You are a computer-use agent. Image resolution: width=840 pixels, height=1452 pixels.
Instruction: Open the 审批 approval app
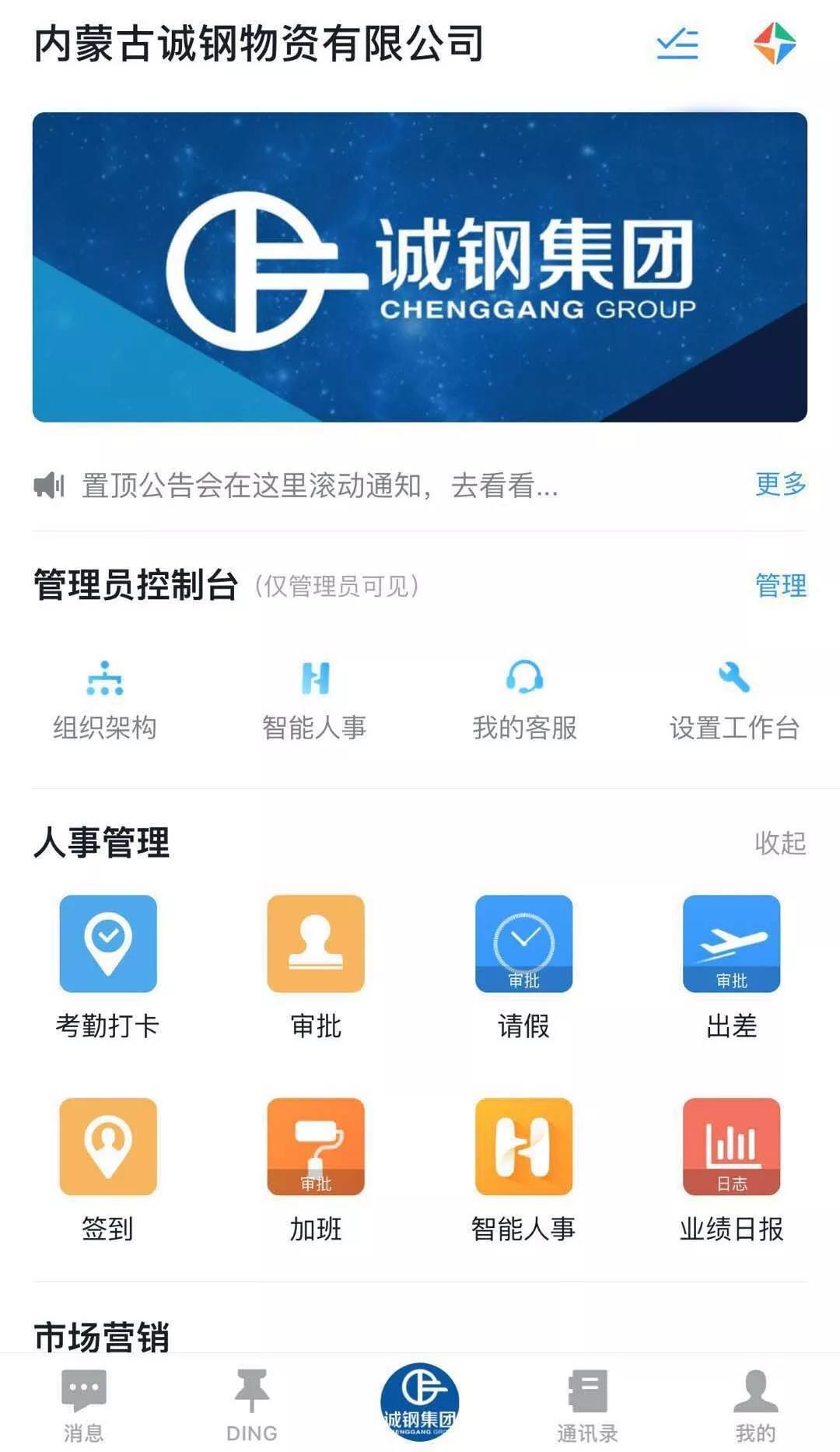click(316, 965)
